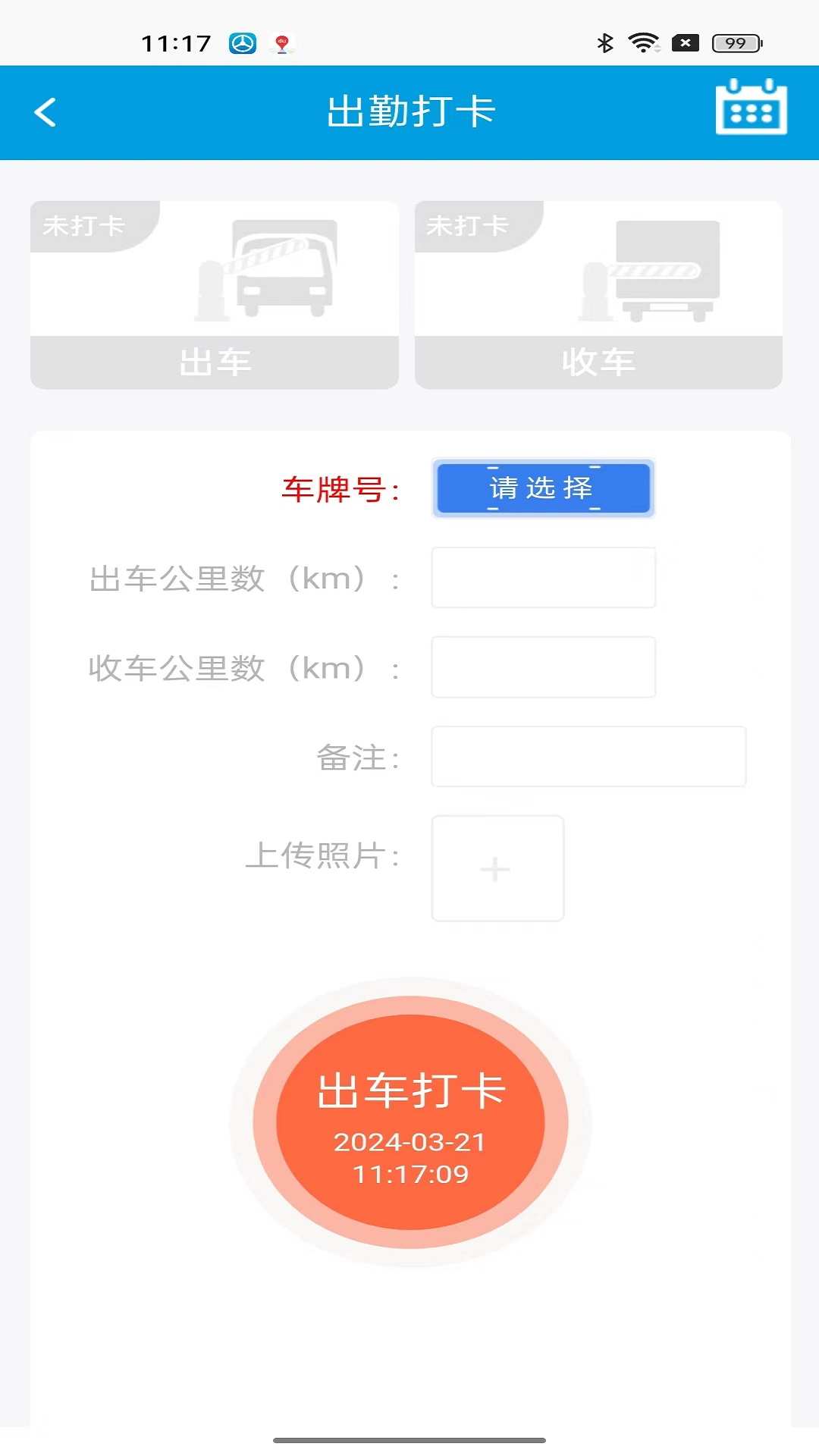Image resolution: width=819 pixels, height=1456 pixels.
Task: Open the 请选择 license plate picker
Action: click(543, 488)
